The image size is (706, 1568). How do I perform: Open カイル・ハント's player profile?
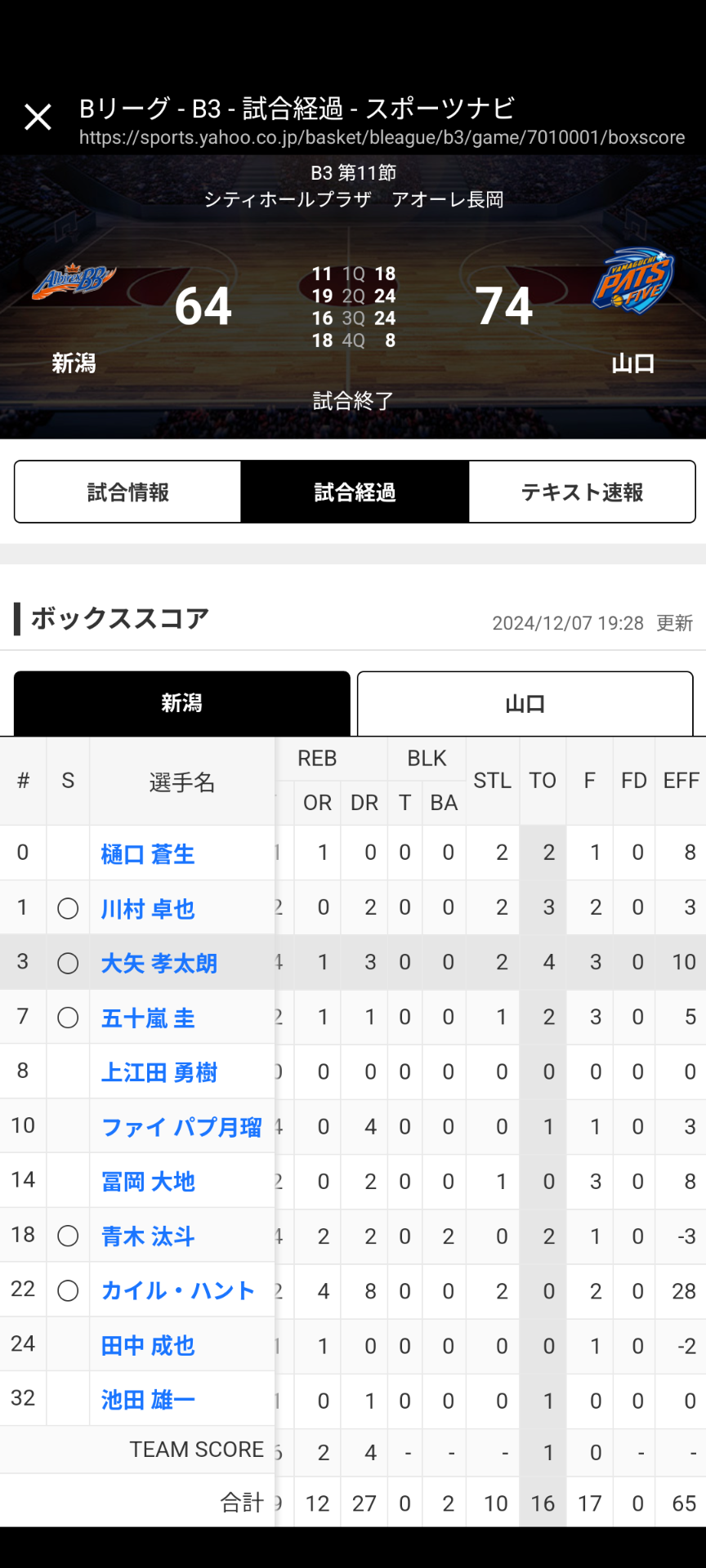tap(178, 1291)
